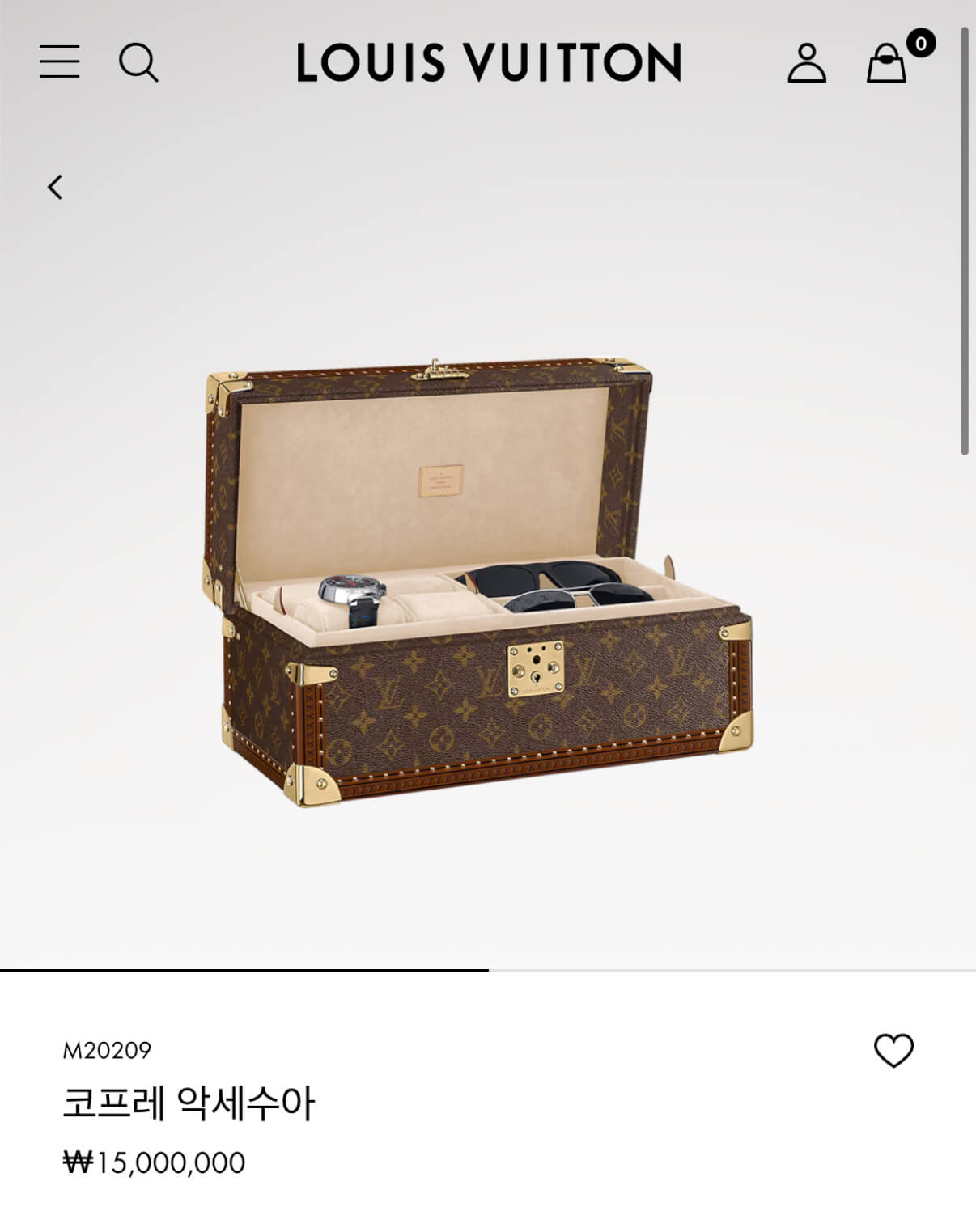Viewport: 976px width, 1232px height.
Task: Open the trunk product image
Action: click(x=477, y=582)
